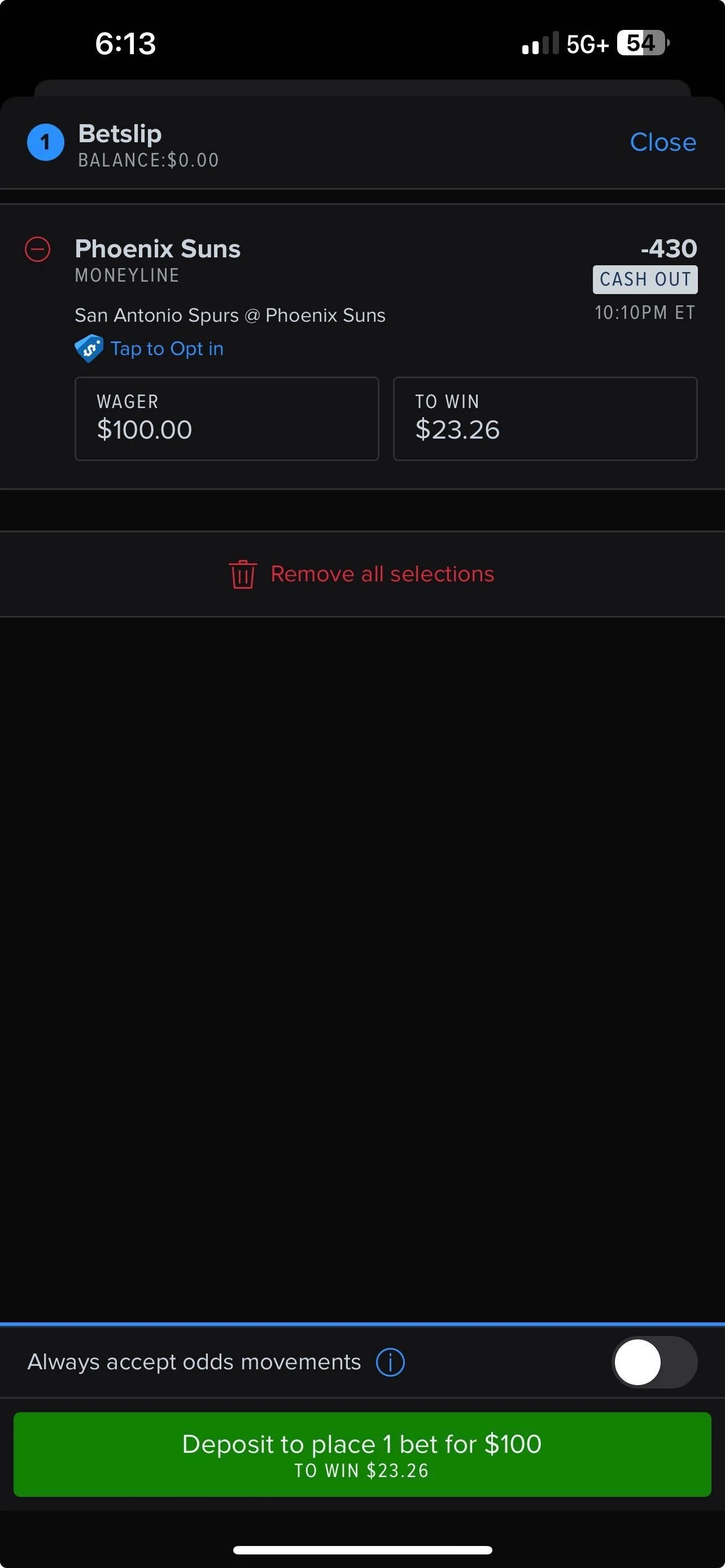
Task: Close the betslip
Action: click(662, 142)
